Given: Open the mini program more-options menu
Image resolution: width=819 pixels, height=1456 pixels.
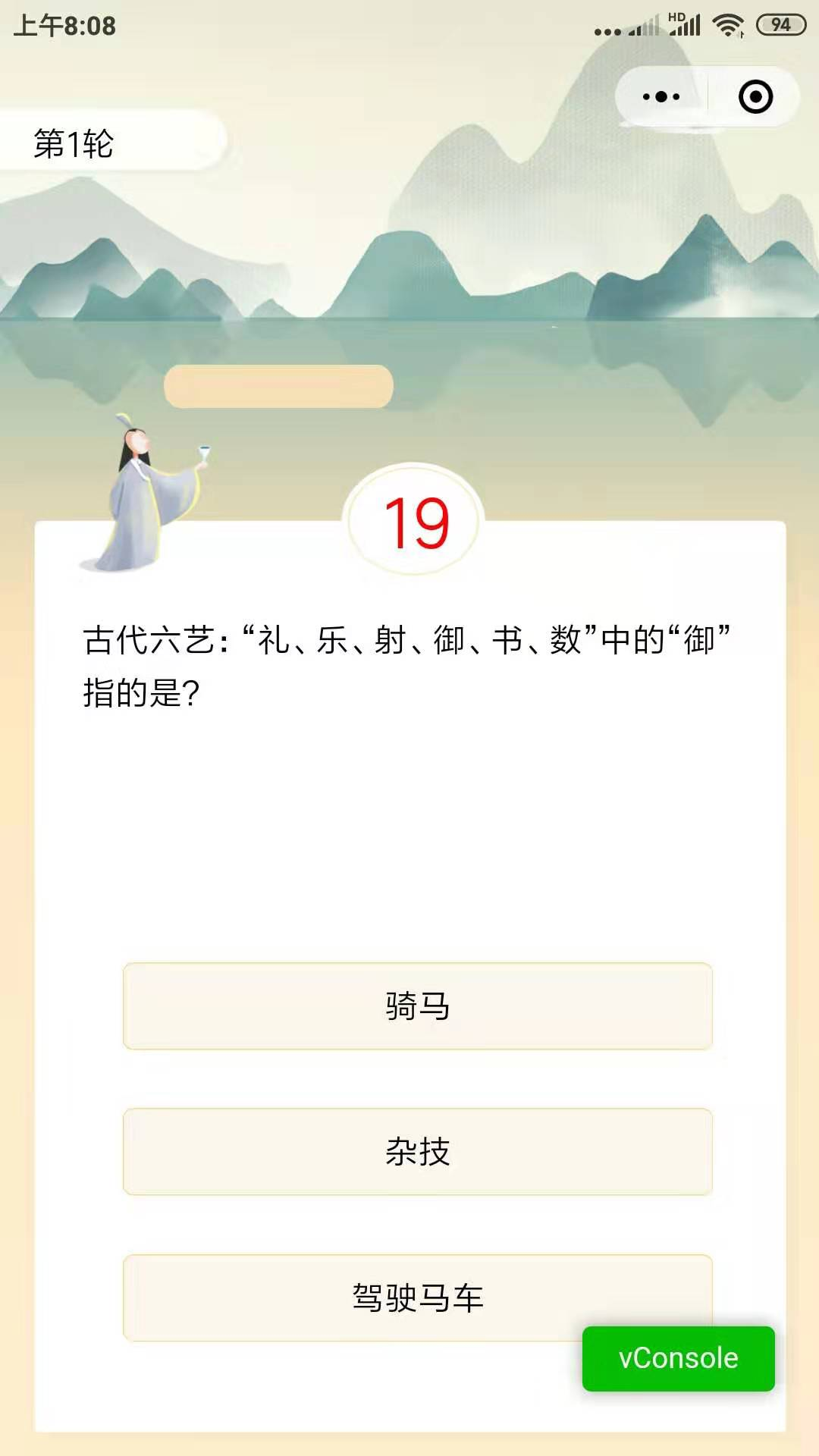Looking at the screenshot, I should pyautogui.click(x=661, y=97).
